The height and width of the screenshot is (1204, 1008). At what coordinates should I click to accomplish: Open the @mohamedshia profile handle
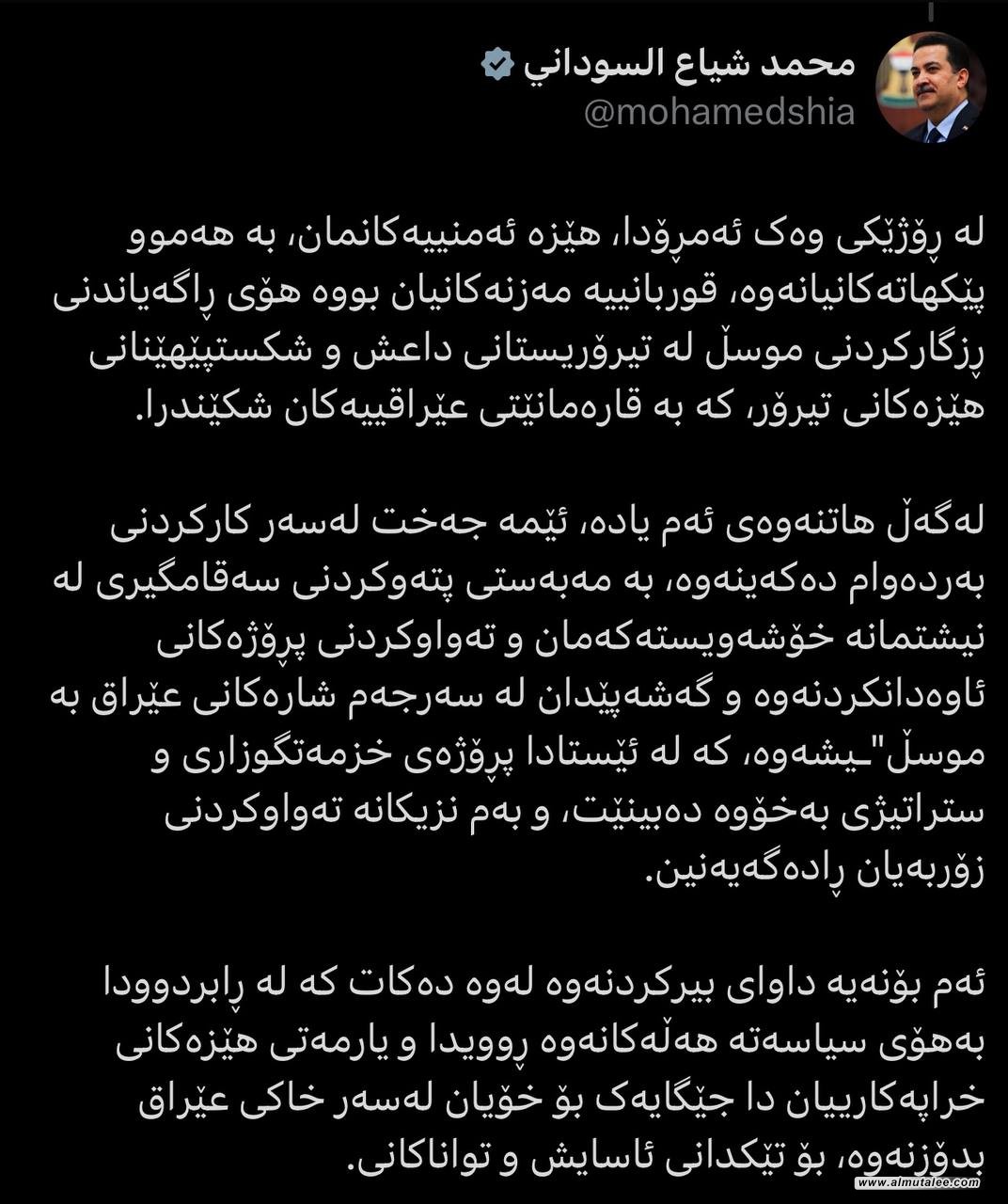tap(719, 113)
